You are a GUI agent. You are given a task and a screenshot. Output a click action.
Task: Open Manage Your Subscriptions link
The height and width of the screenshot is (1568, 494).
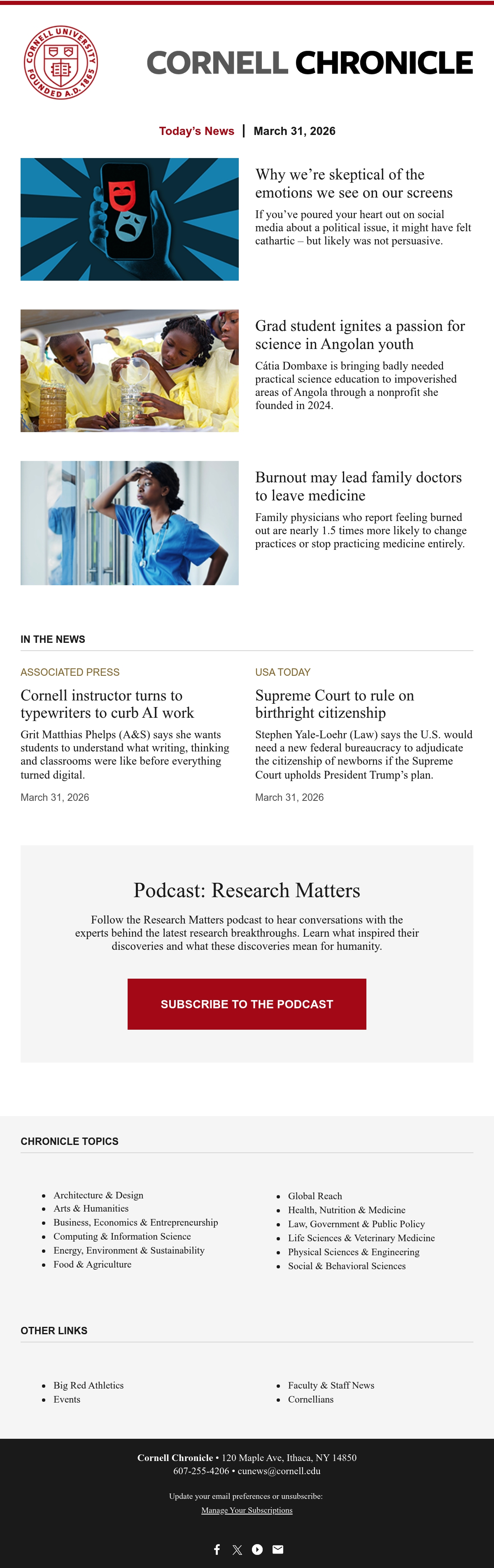point(247,1510)
